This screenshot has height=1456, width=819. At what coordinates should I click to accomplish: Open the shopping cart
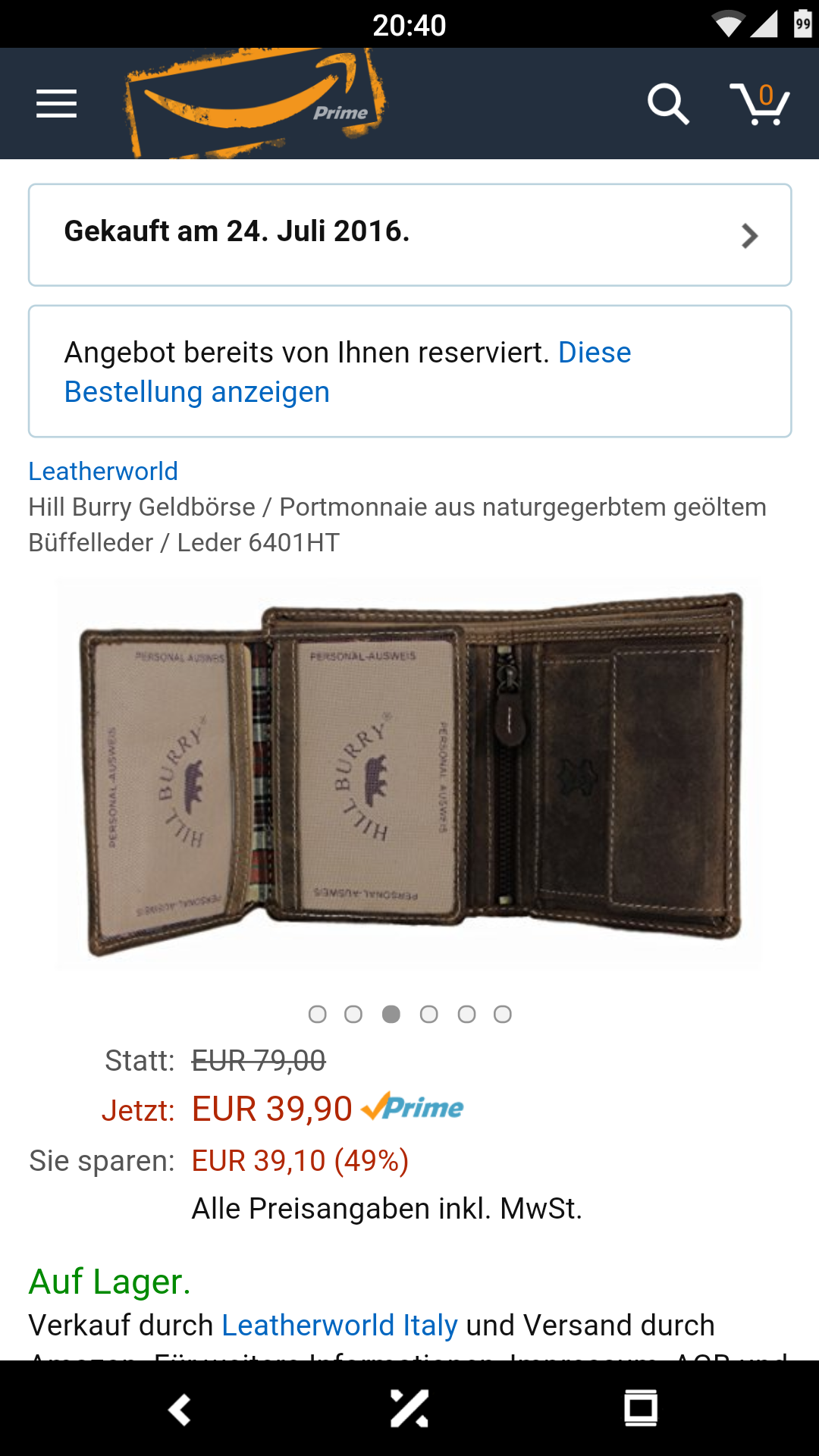pos(760,104)
